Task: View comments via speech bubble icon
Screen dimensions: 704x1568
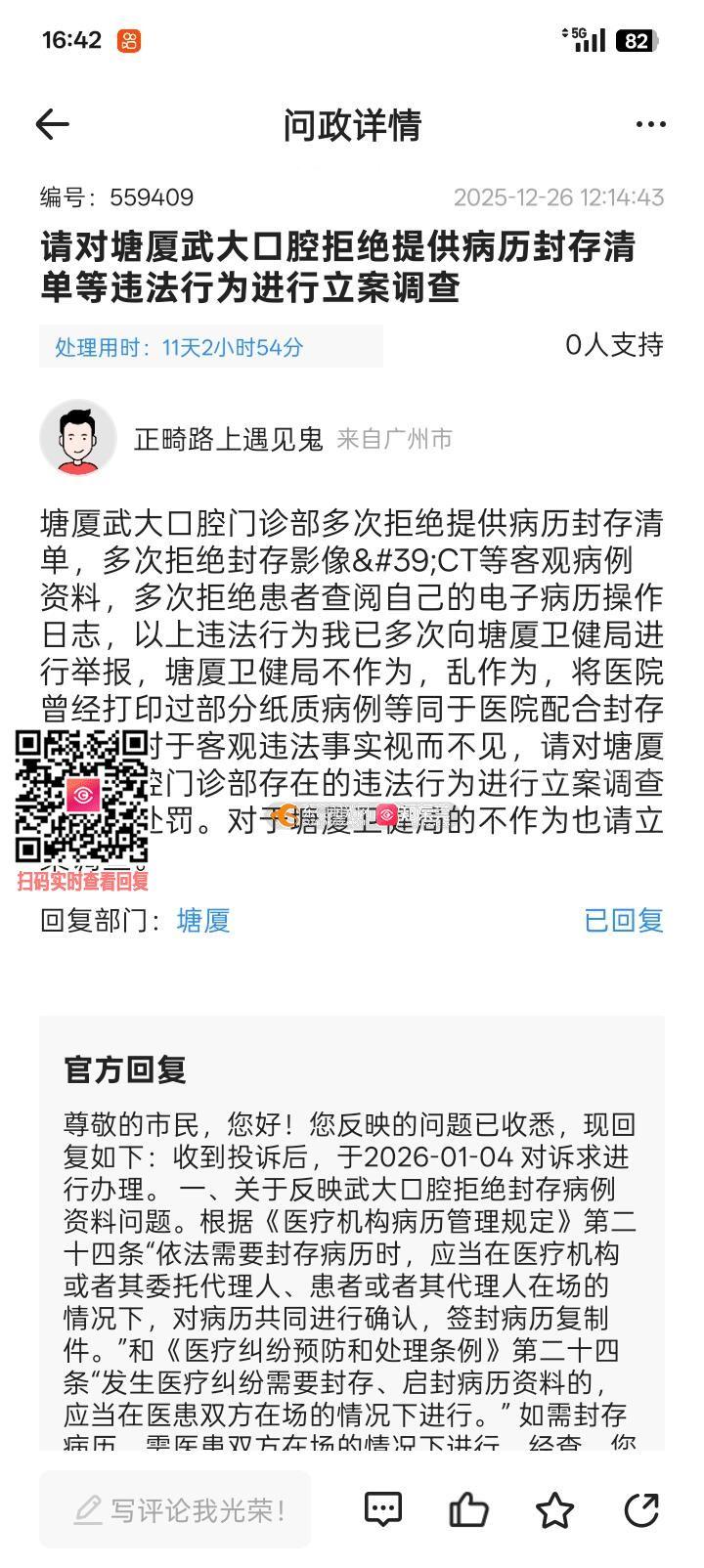Action: (383, 1510)
